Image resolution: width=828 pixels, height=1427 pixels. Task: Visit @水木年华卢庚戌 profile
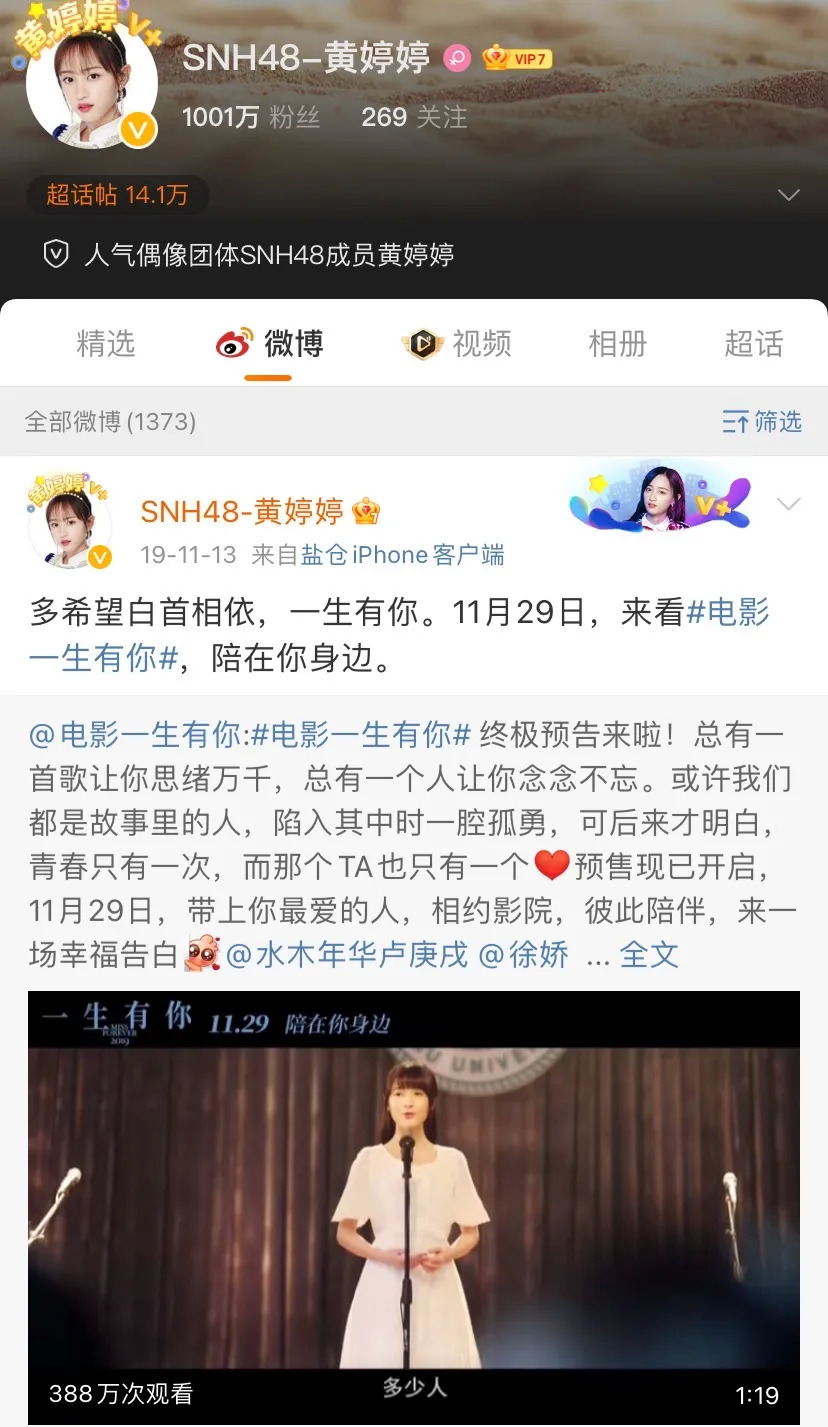point(347,954)
